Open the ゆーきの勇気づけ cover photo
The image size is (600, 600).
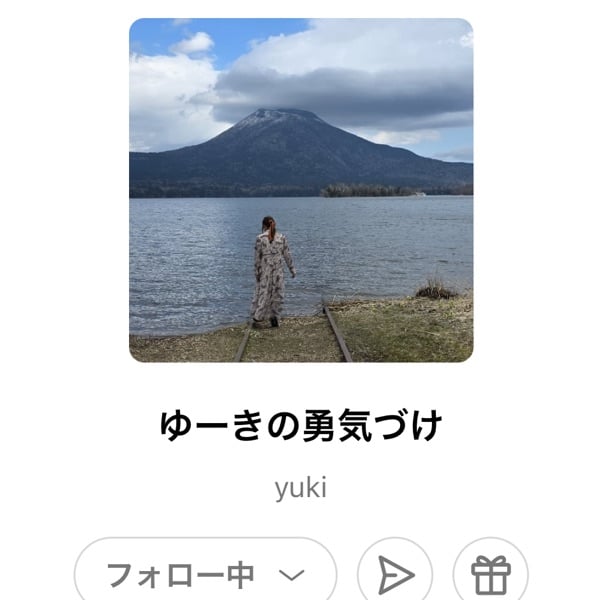(301, 190)
